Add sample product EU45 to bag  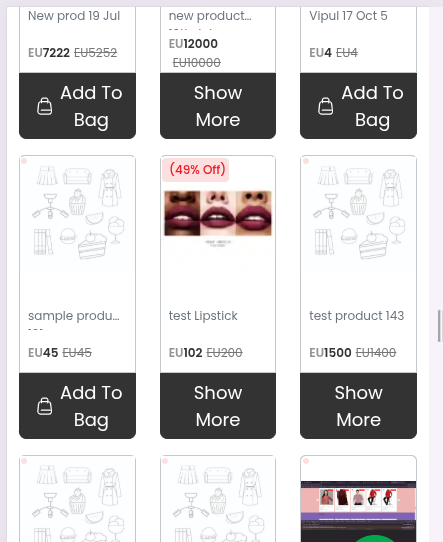tap(77, 406)
